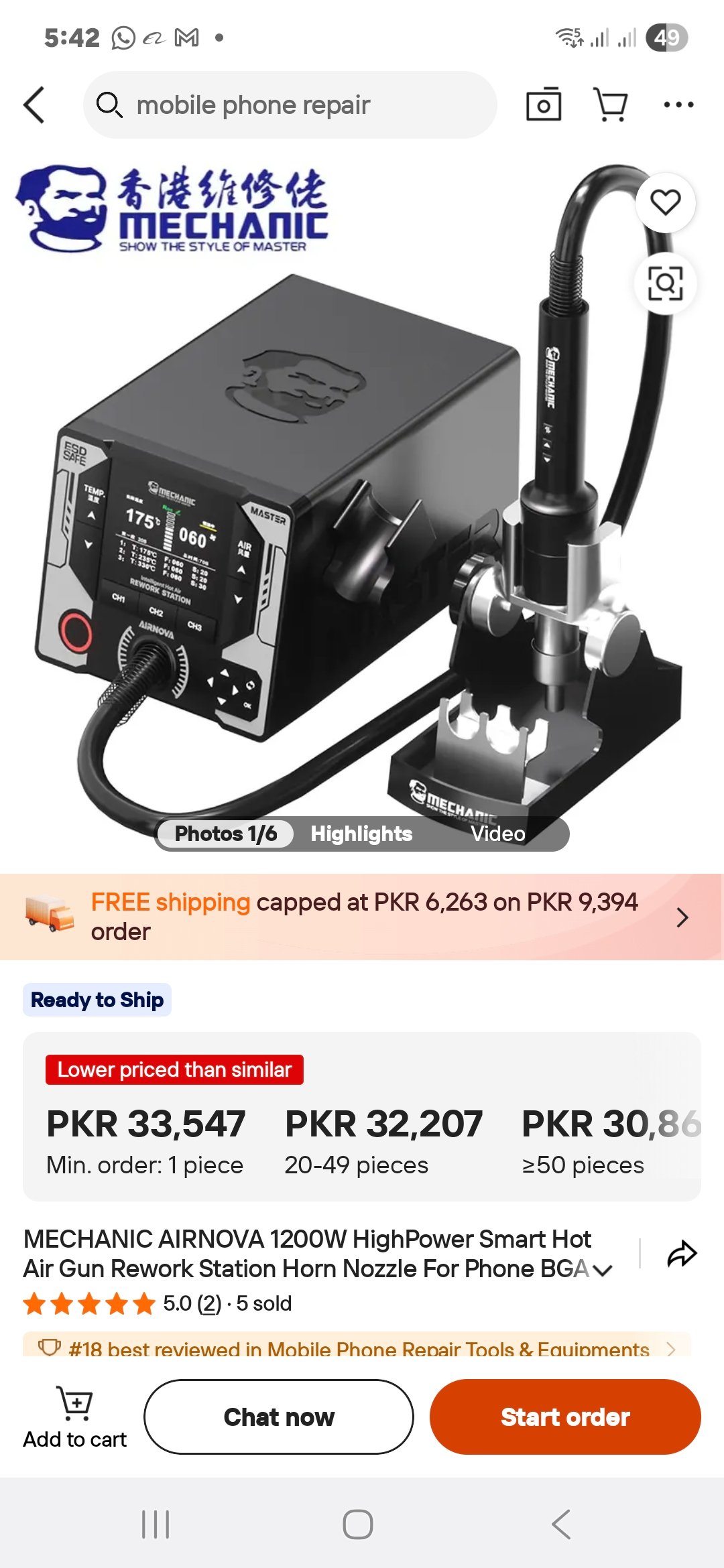Start order for the rework station

click(x=565, y=1417)
